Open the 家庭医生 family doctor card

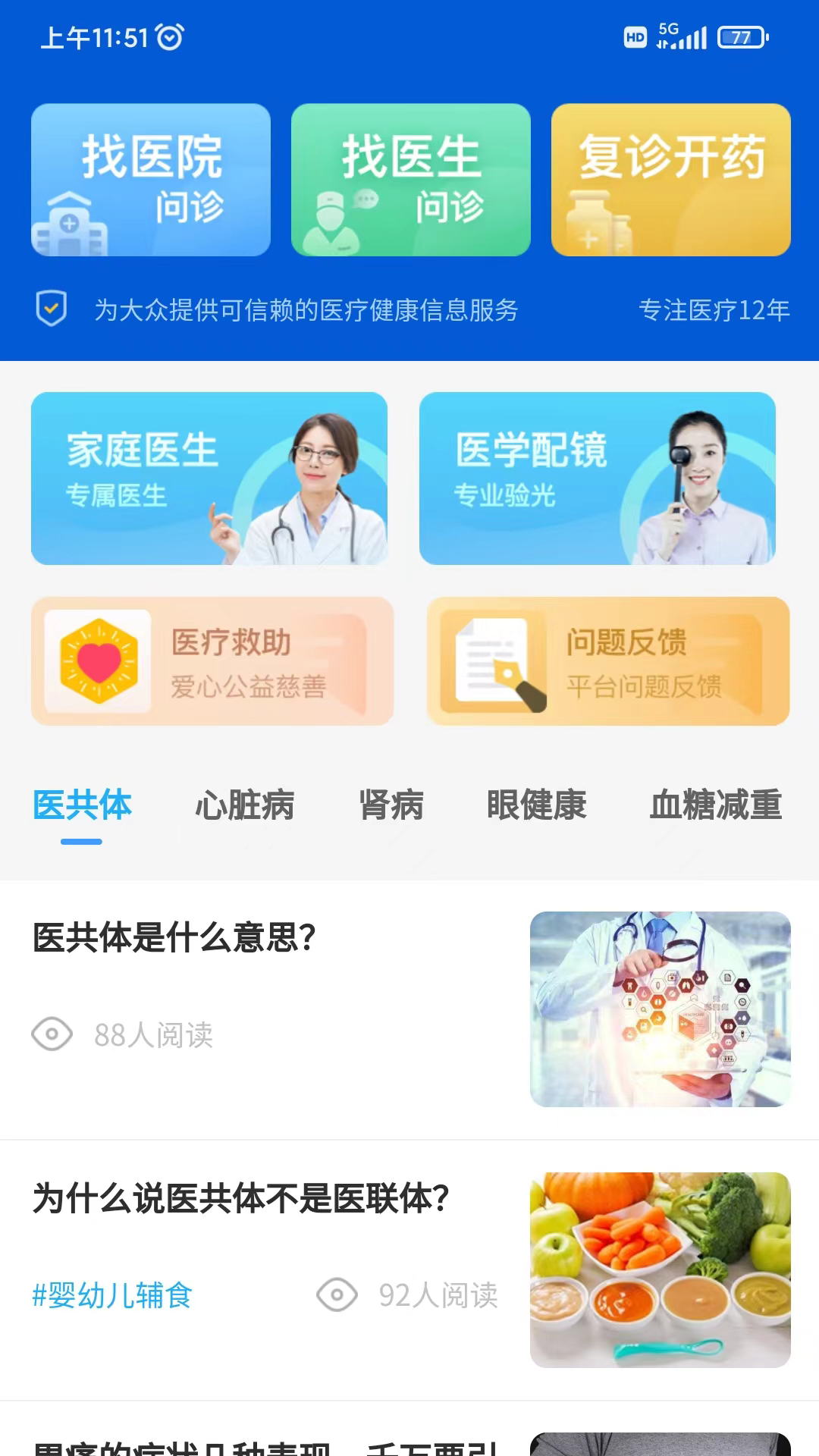coord(209,479)
